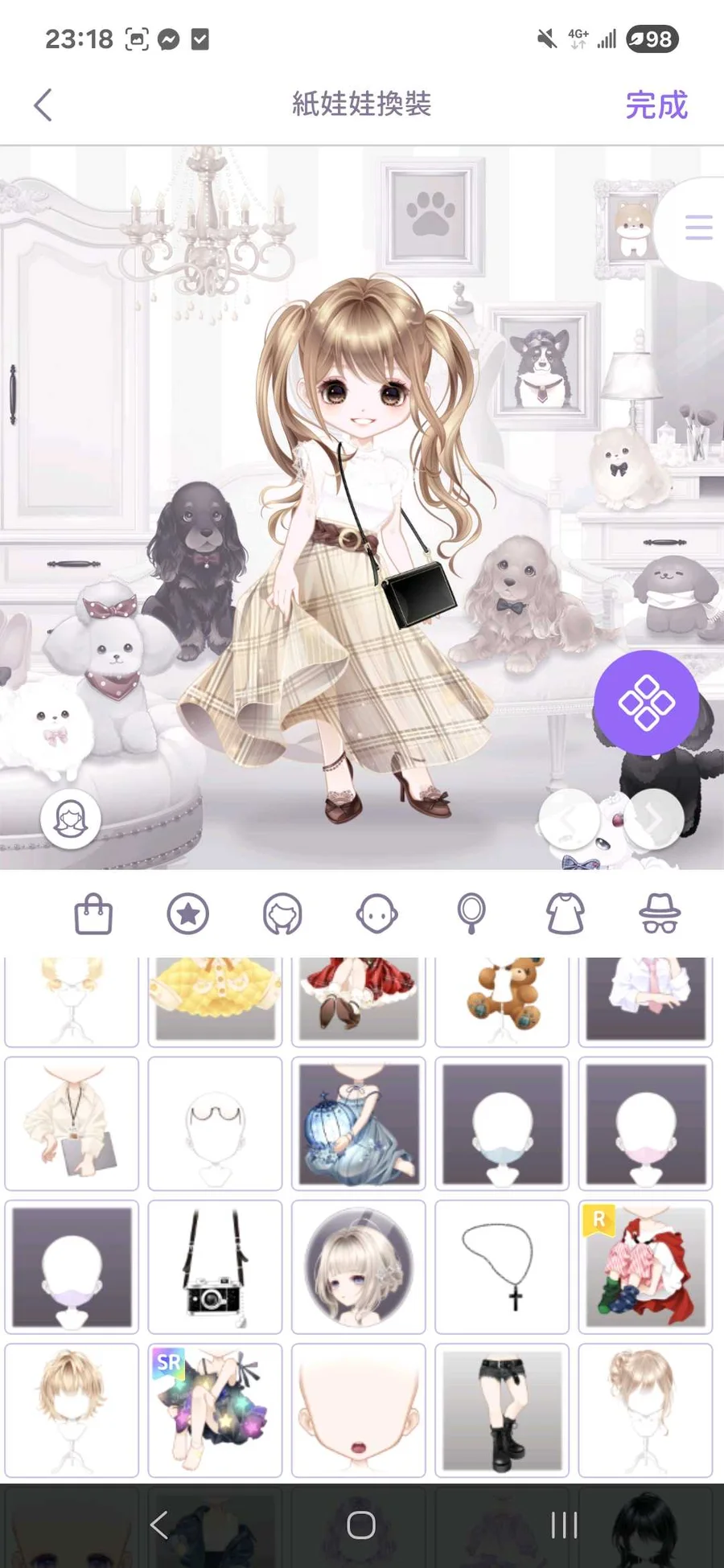Open the avatar face icon button
Viewport: 724px width, 1568px height.
coord(71,819)
